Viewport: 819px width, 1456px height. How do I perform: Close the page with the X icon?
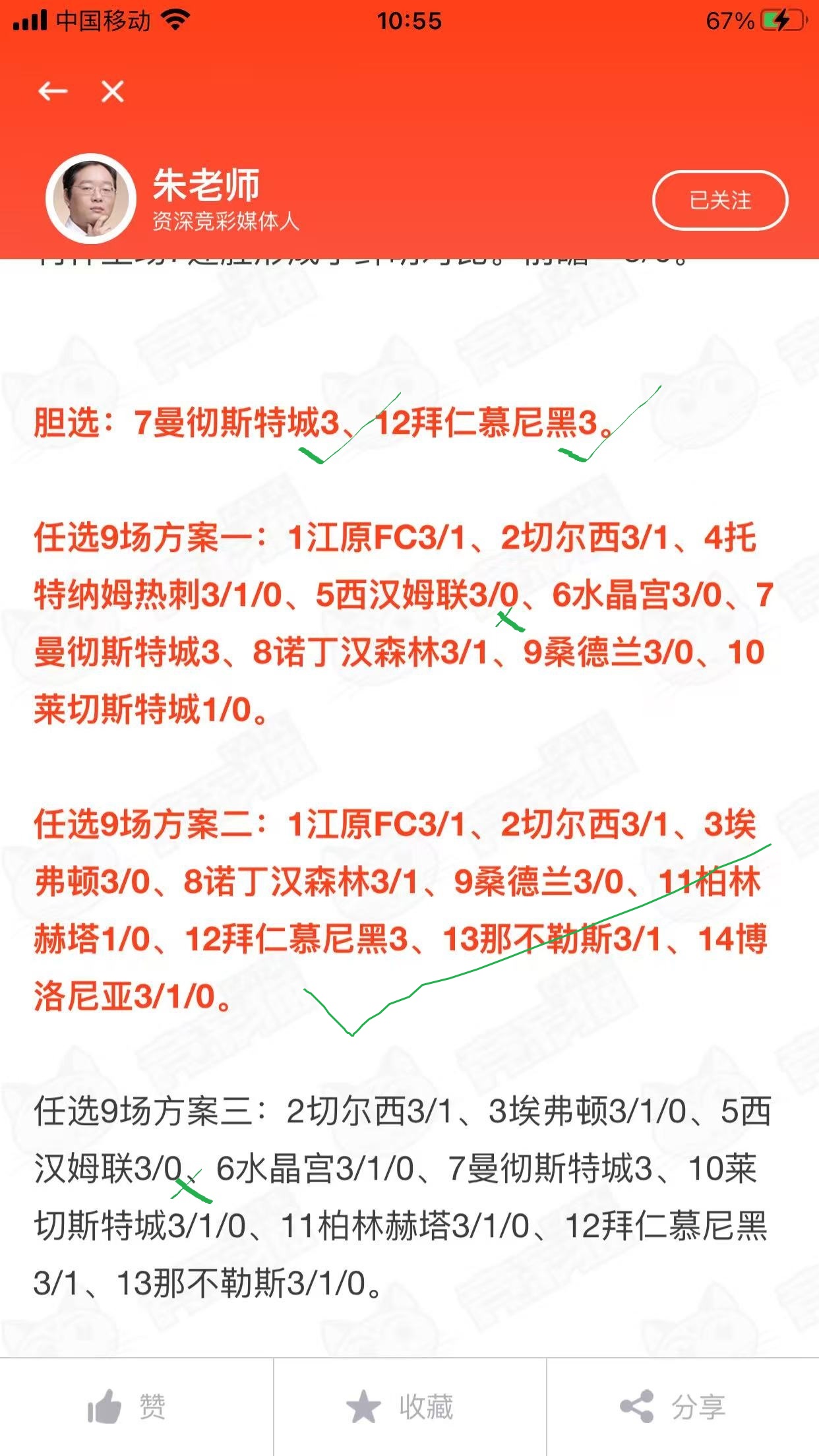coord(113,91)
